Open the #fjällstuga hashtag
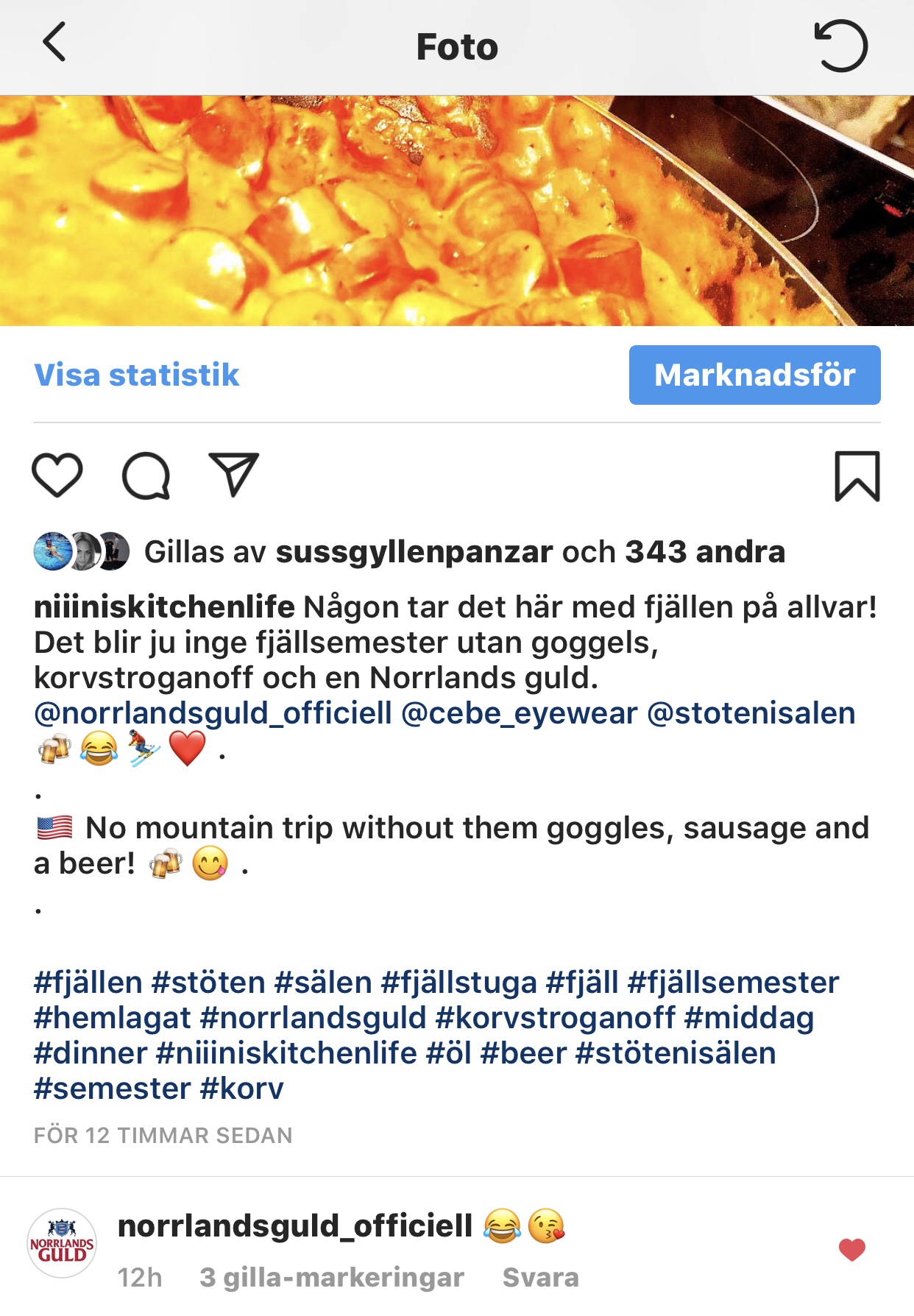914x1316 pixels. point(458,983)
